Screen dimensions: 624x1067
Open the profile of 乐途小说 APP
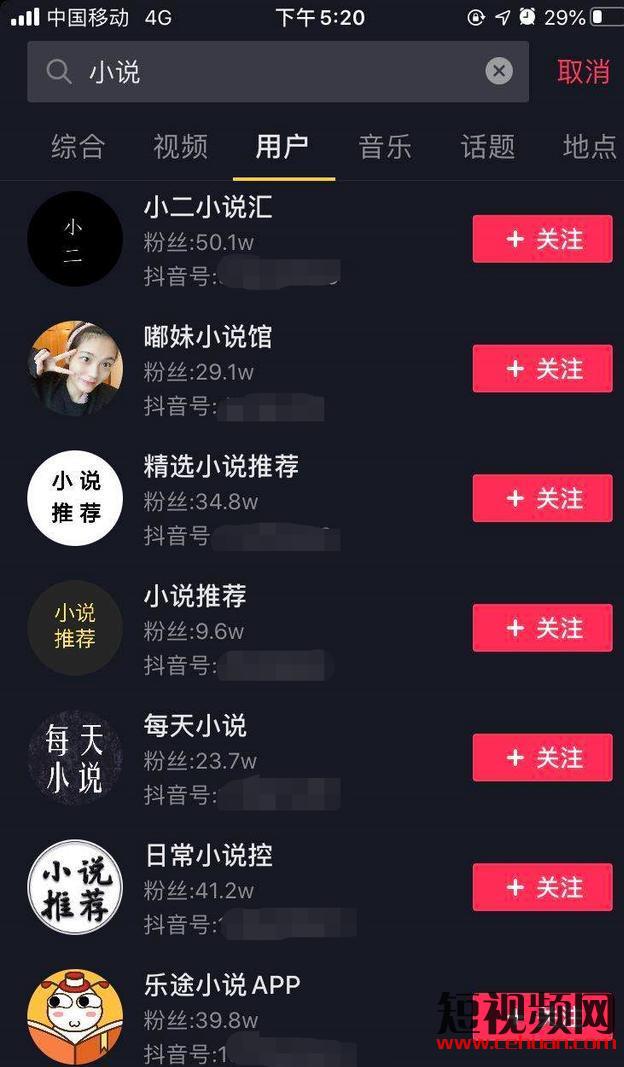click(x=222, y=985)
